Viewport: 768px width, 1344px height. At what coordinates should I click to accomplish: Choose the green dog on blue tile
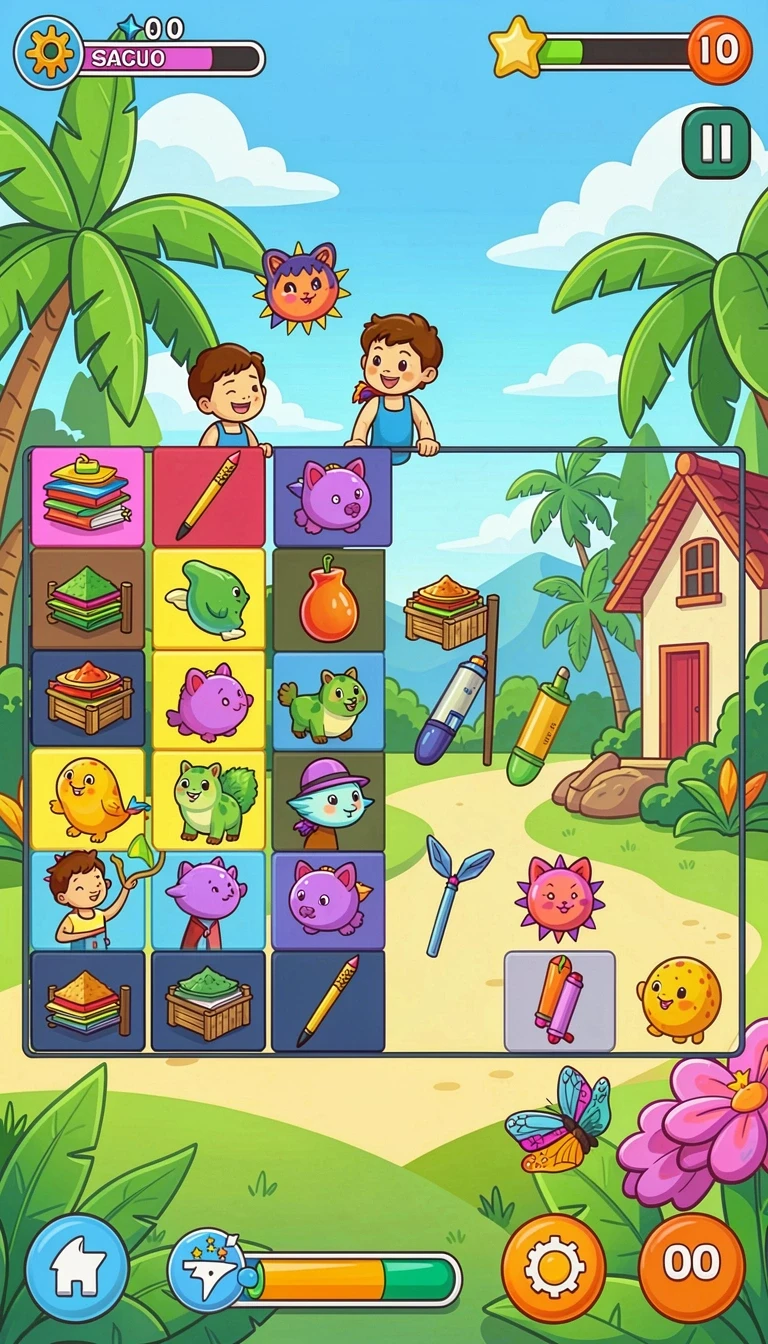[329, 699]
